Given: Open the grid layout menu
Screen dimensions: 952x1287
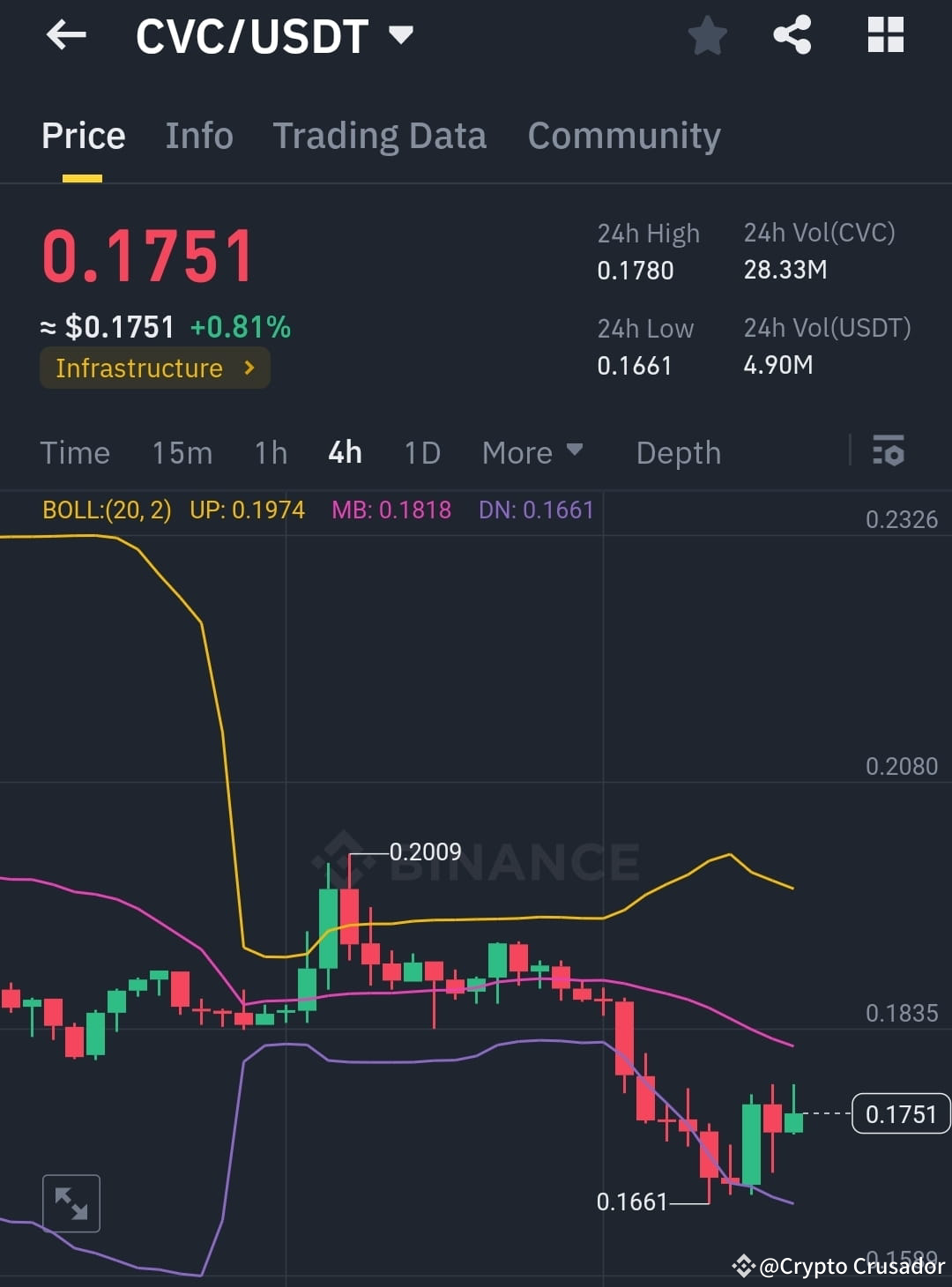Looking at the screenshot, I should [885, 35].
